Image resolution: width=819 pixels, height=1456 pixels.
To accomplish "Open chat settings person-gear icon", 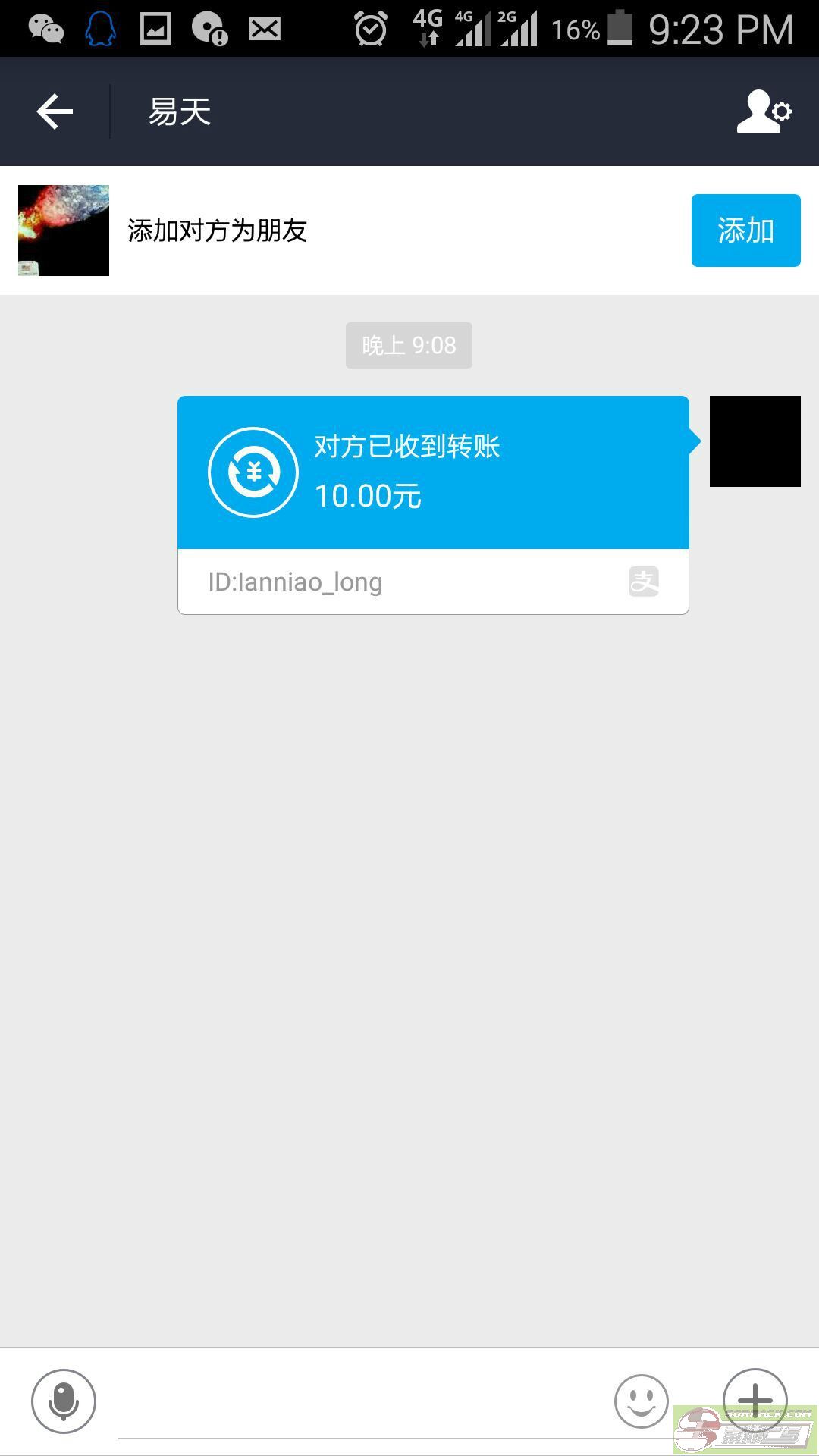I will tap(764, 111).
